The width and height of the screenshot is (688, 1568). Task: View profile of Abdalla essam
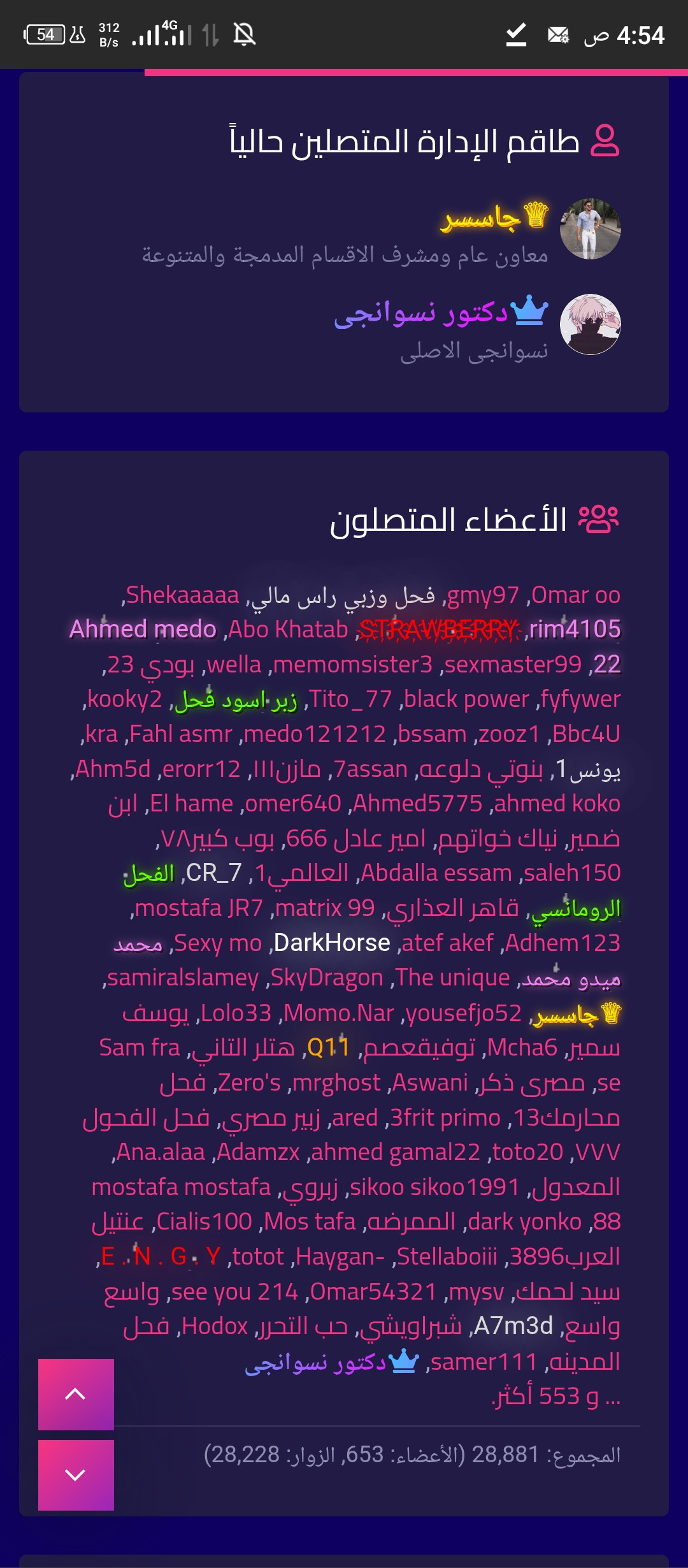436,873
